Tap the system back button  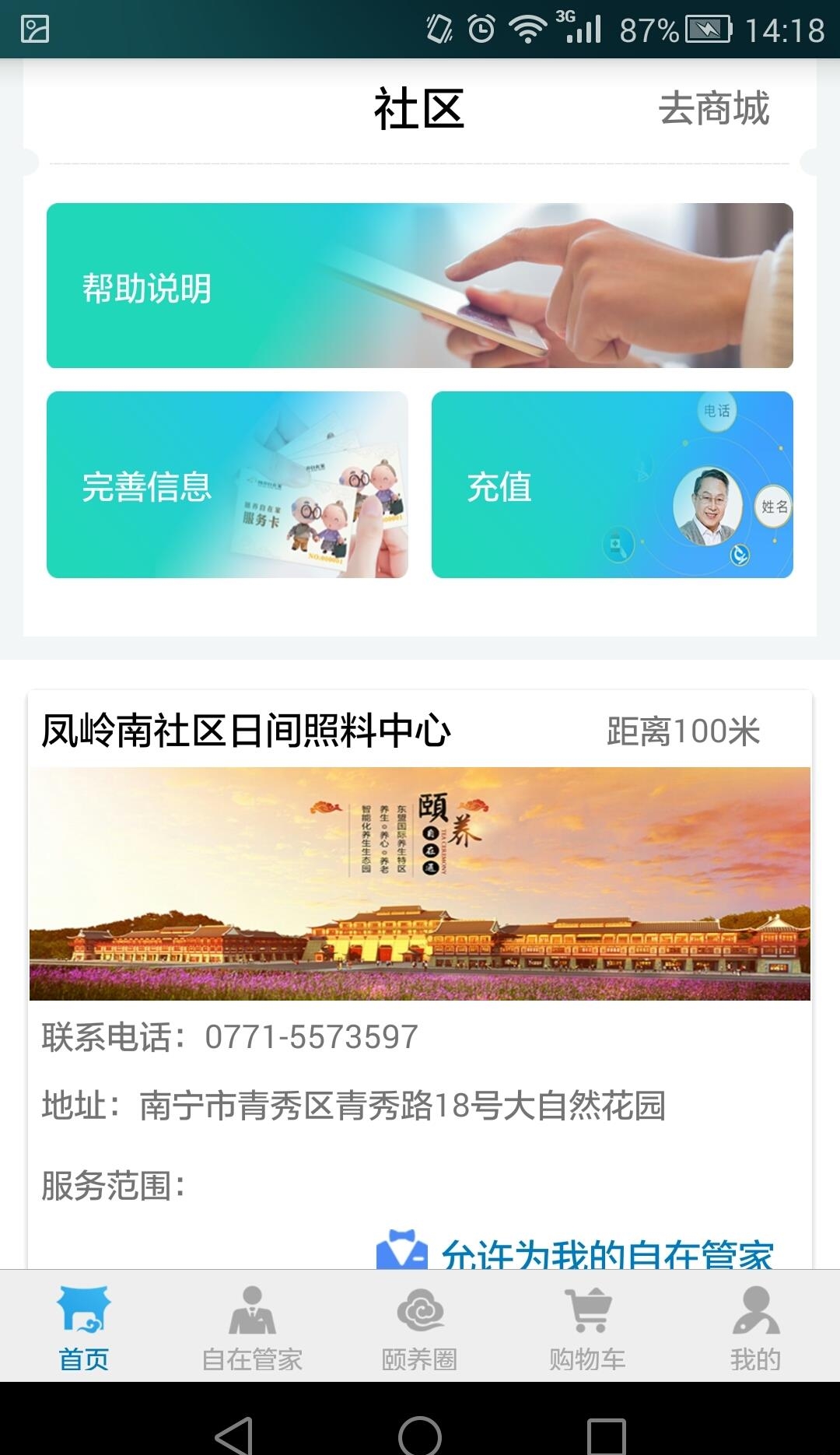coord(233,1433)
